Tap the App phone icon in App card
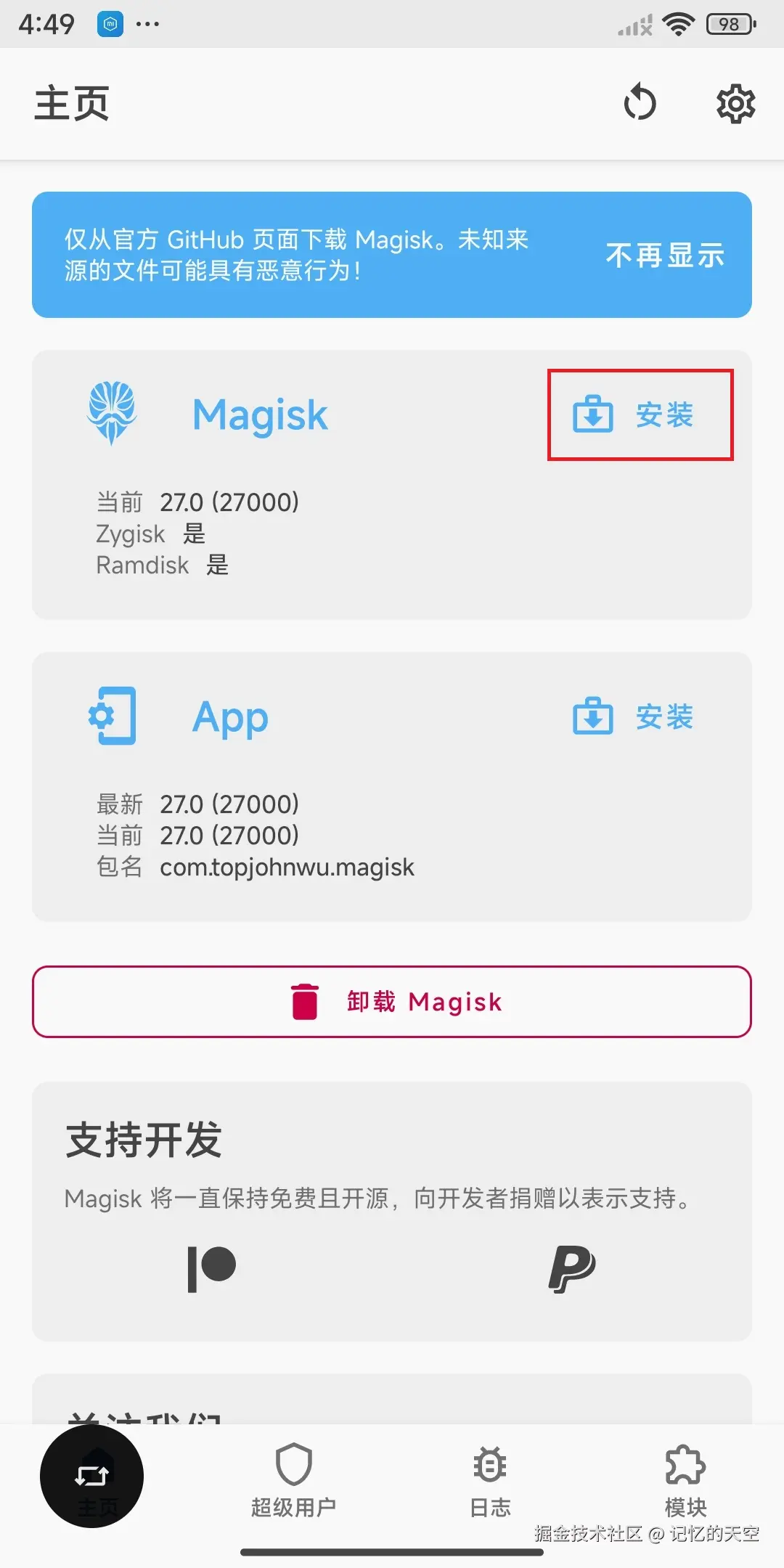 tap(113, 715)
